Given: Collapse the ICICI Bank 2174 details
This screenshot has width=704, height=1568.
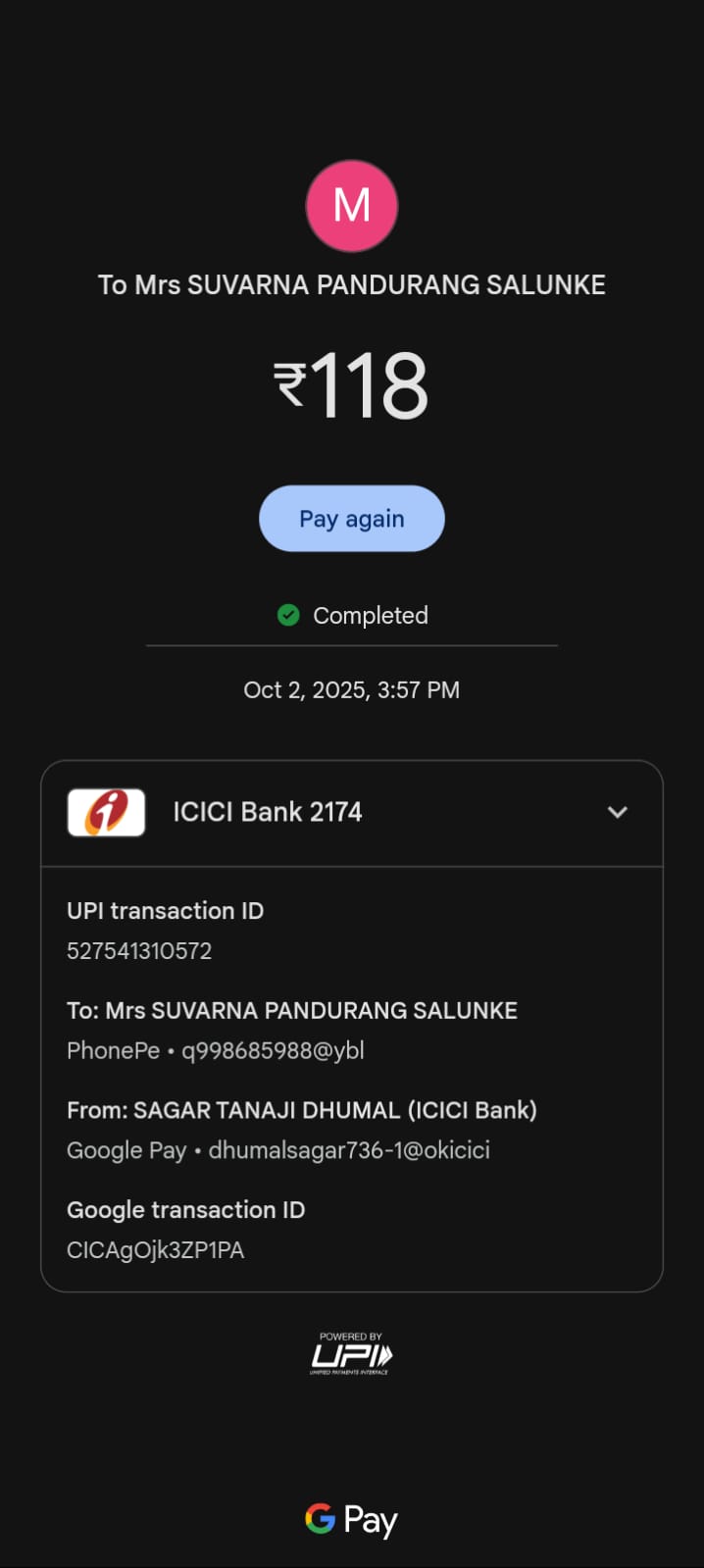Looking at the screenshot, I should point(617,812).
